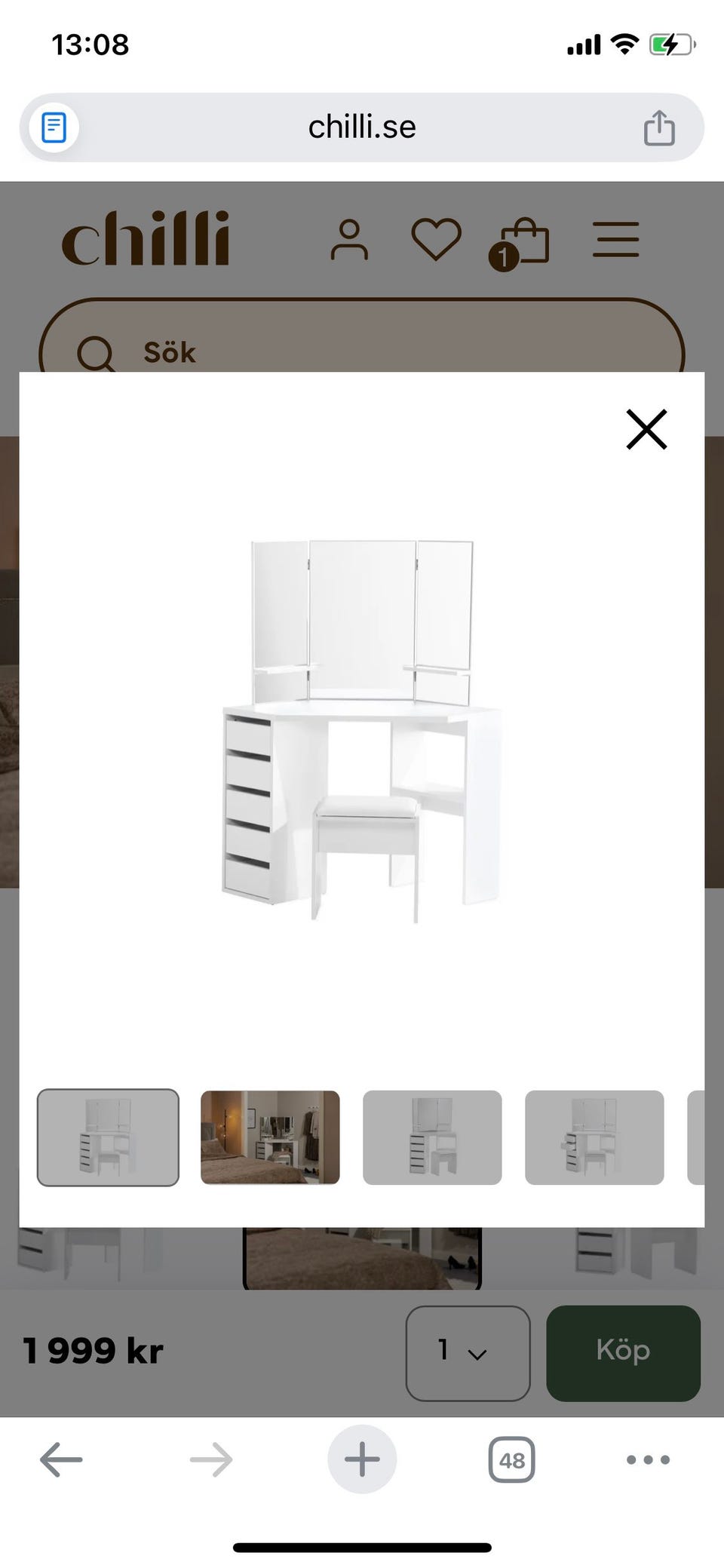Screen dimensions: 724x1568
Task: Open a new browser tab with plus icon
Action: tap(362, 1459)
